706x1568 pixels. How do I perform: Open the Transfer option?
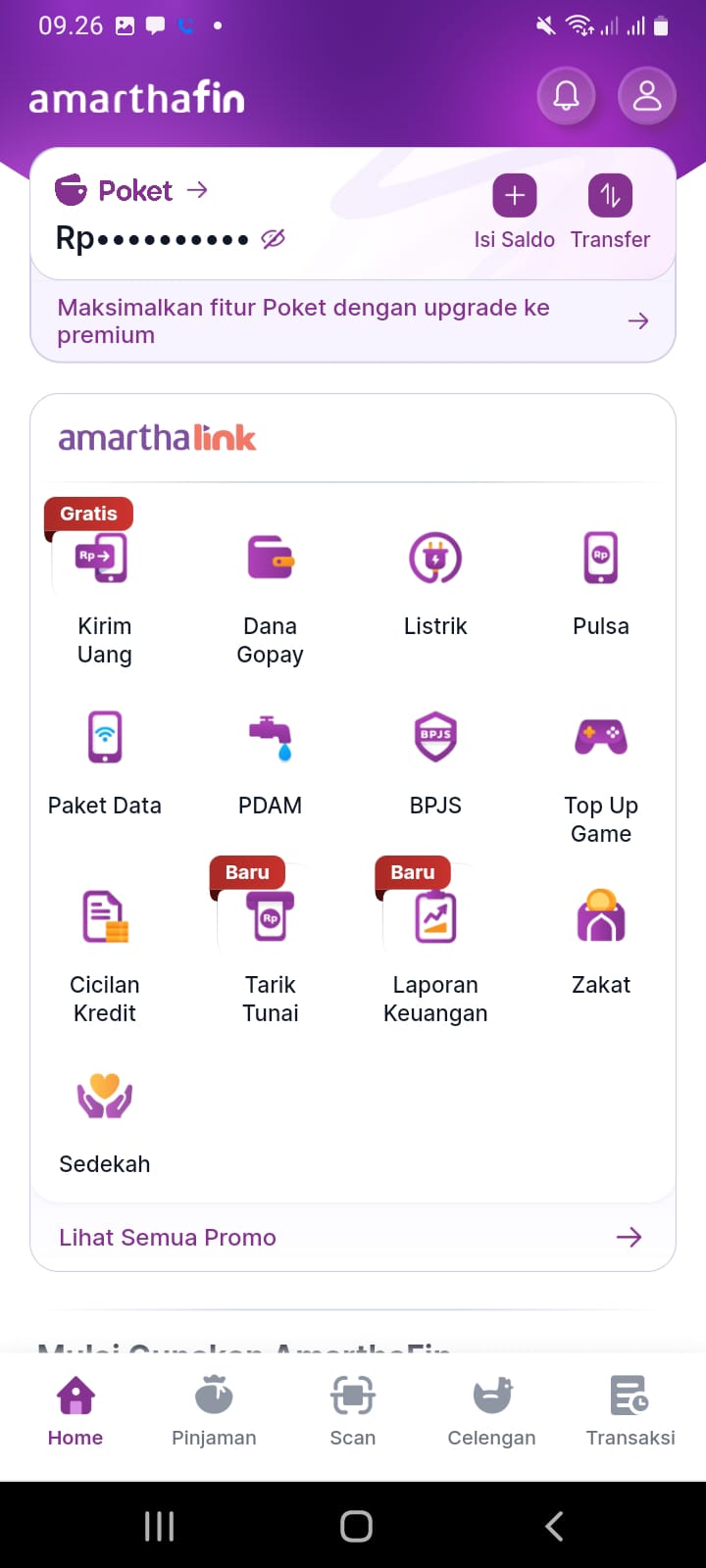tap(610, 213)
